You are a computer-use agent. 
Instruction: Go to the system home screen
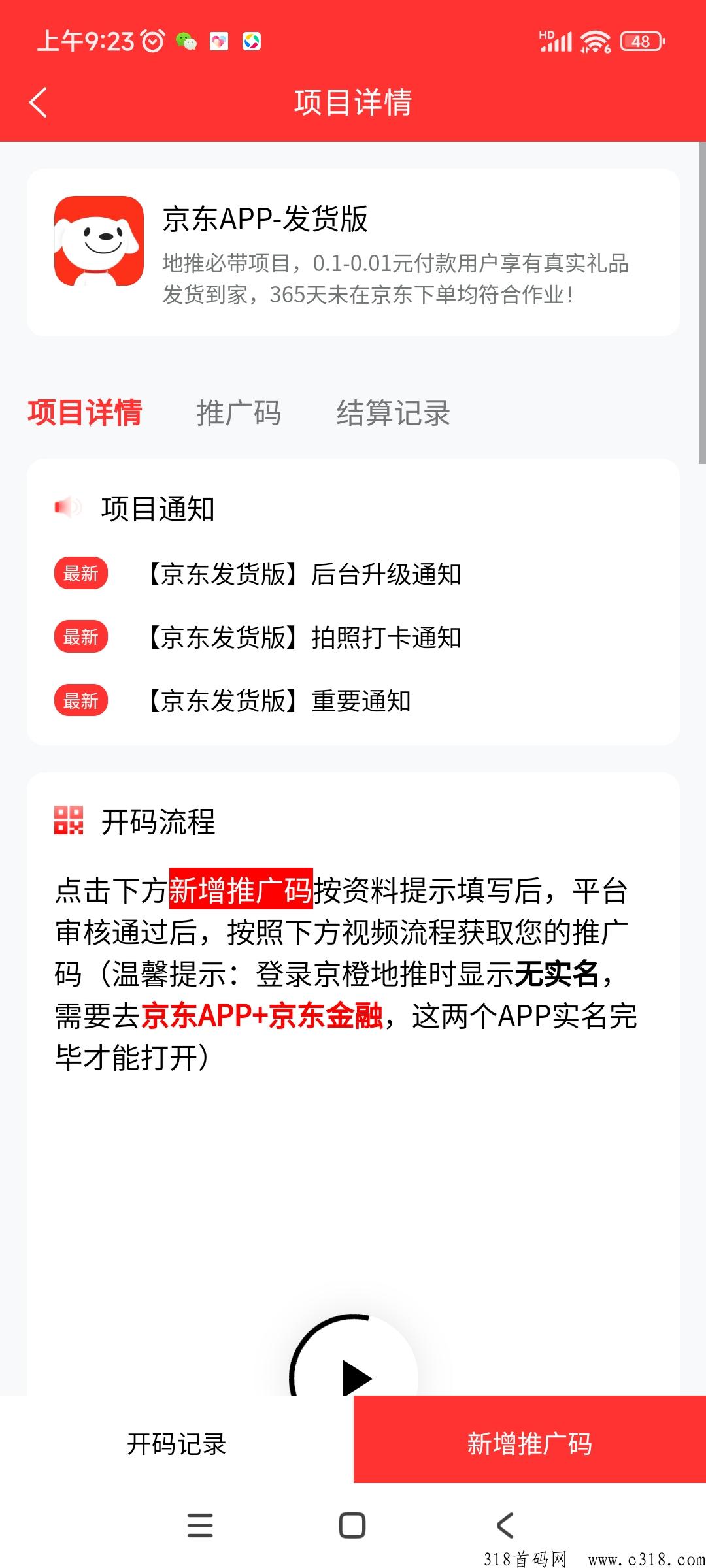[x=352, y=1526]
